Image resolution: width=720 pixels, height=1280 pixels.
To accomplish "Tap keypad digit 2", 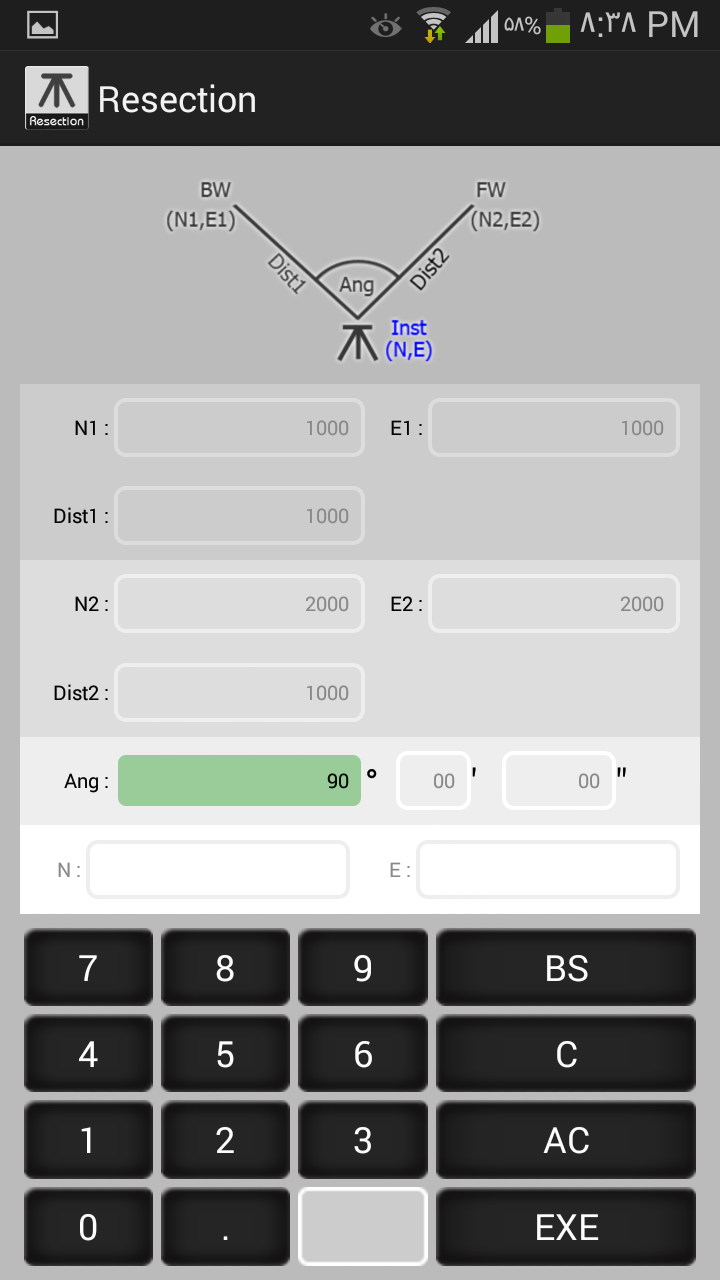I will coord(225,1141).
